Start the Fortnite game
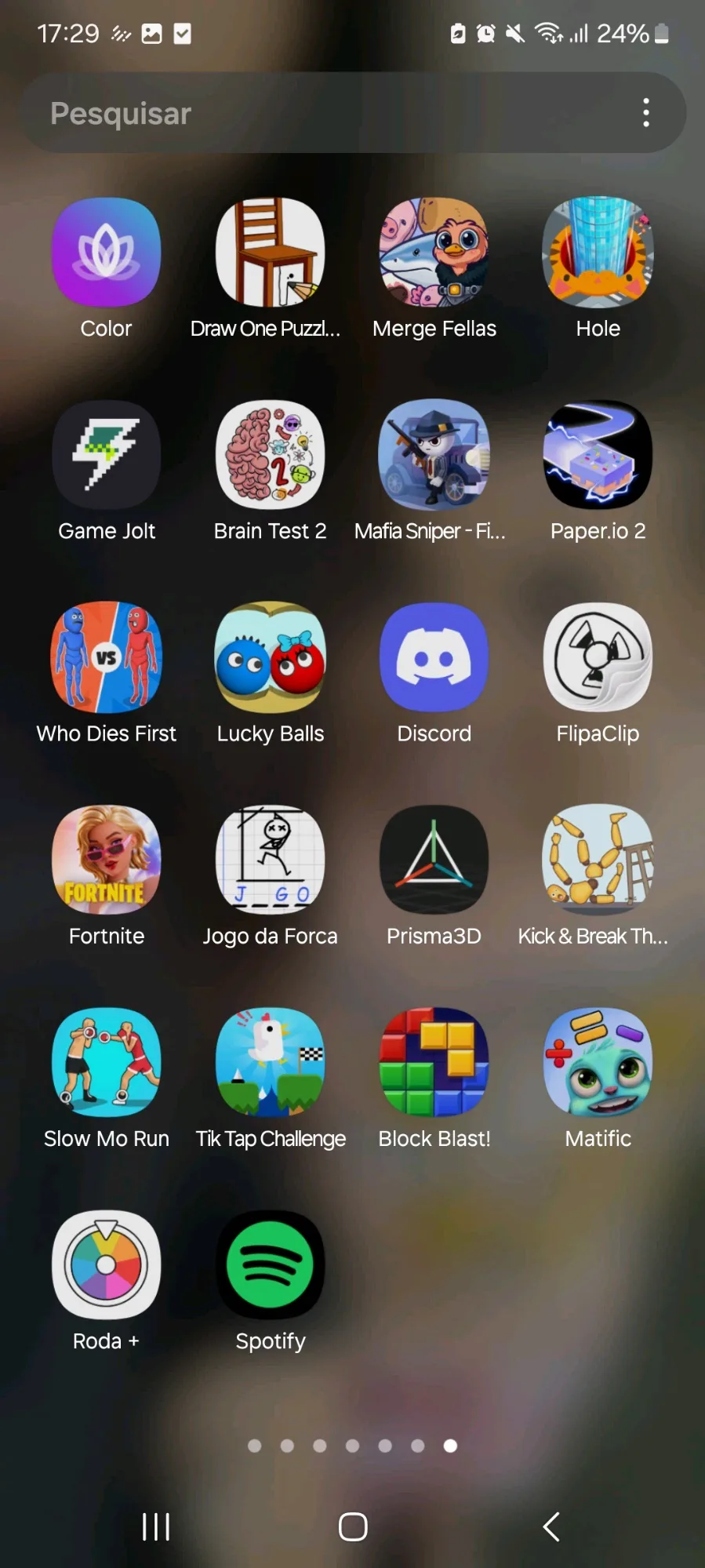 point(107,860)
